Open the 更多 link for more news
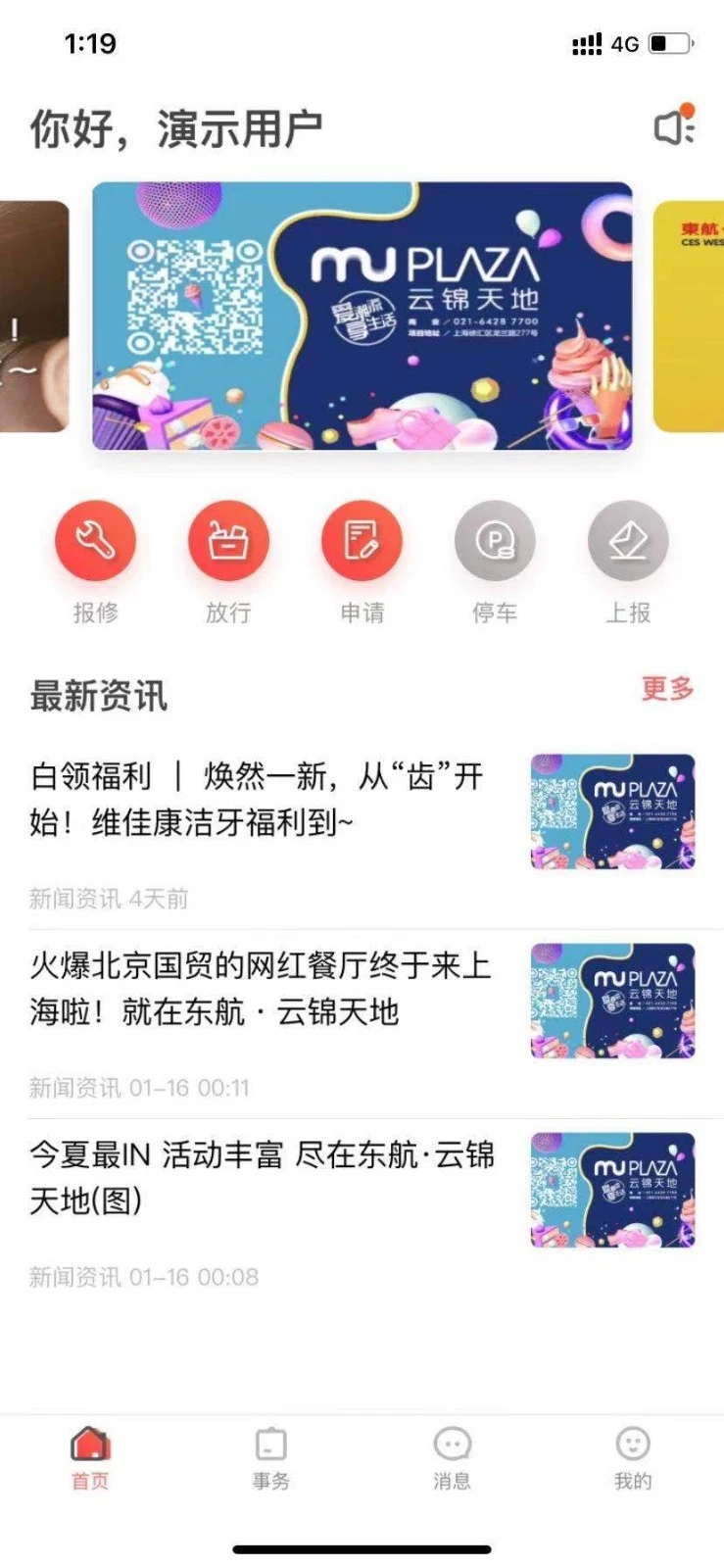This screenshot has width=724, height=1568. tap(669, 690)
